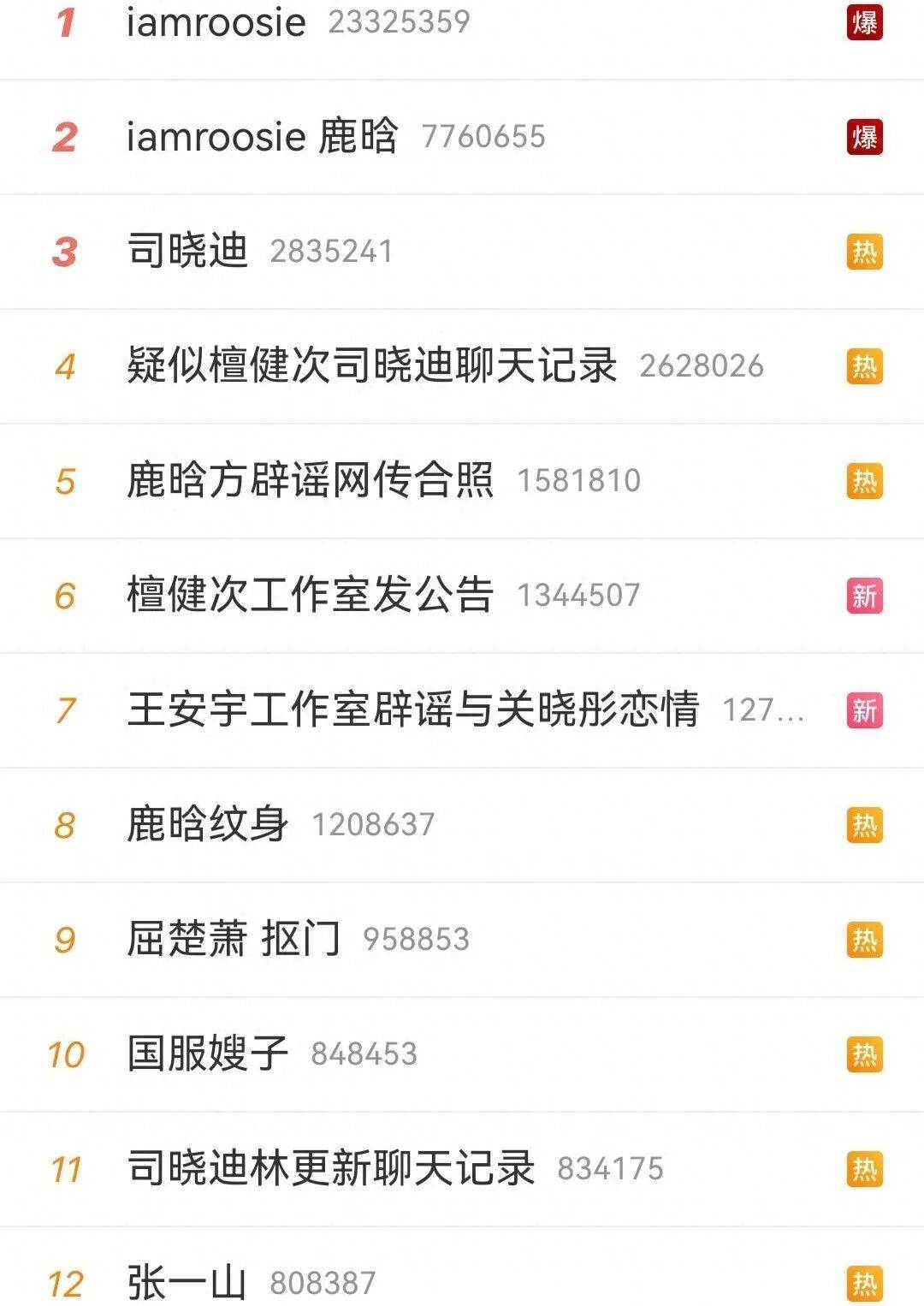This screenshot has height=1306, width=924.
Task: Select the topic 鹿晗方辟谣网传合照
Action: (x=310, y=481)
